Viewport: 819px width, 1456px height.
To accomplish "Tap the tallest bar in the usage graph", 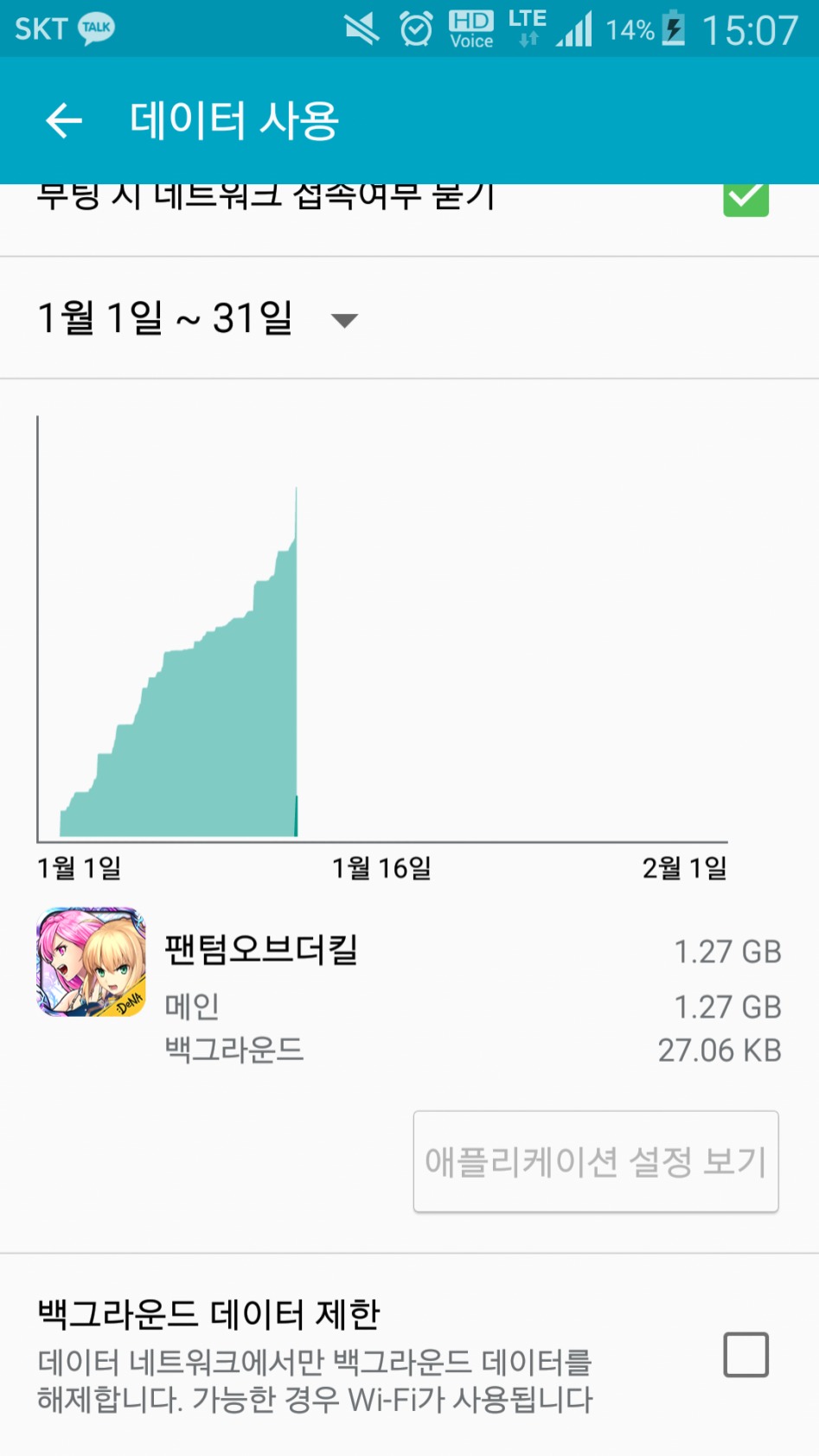I will click(295, 605).
